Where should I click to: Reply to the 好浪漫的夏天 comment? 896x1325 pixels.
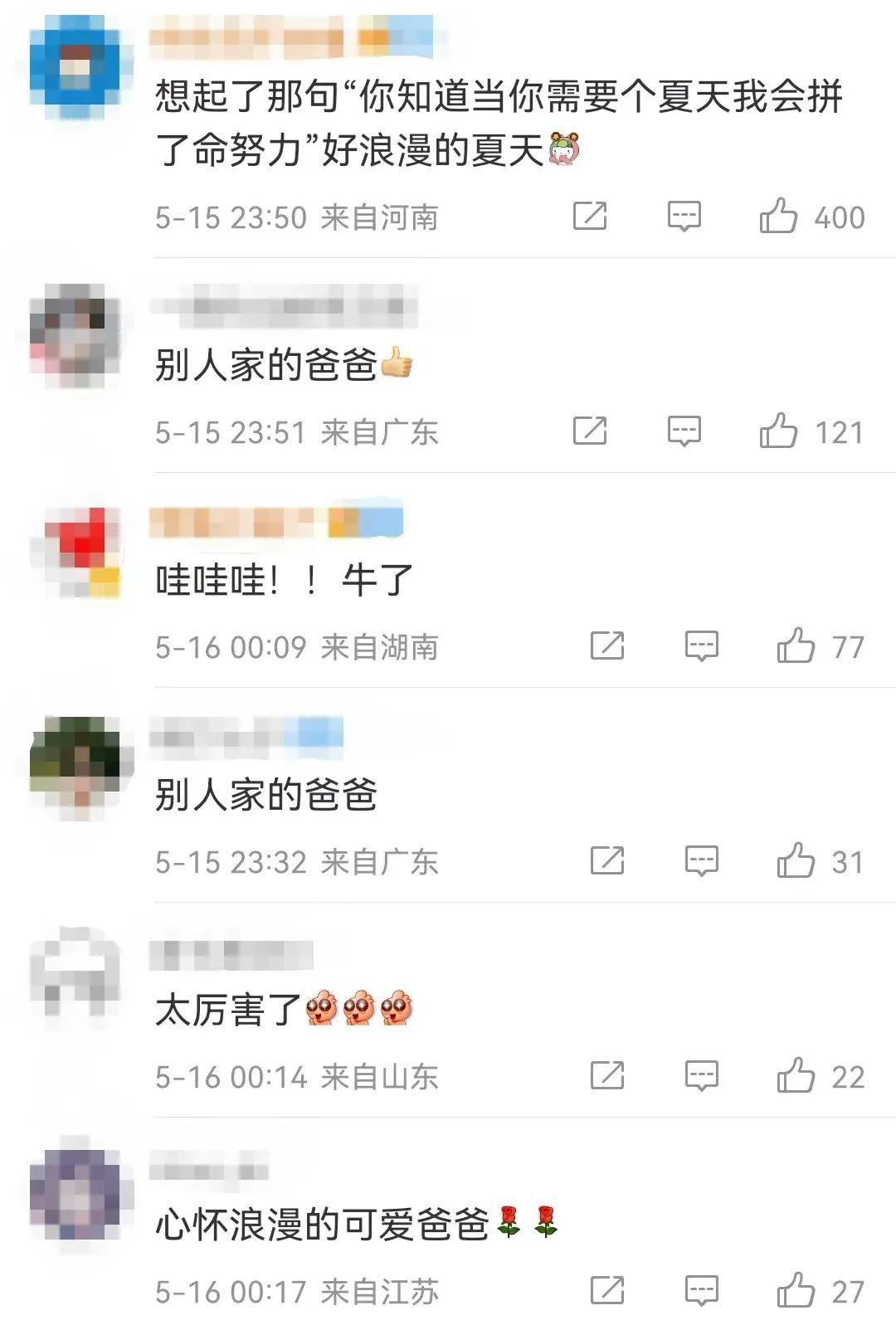[x=684, y=217]
